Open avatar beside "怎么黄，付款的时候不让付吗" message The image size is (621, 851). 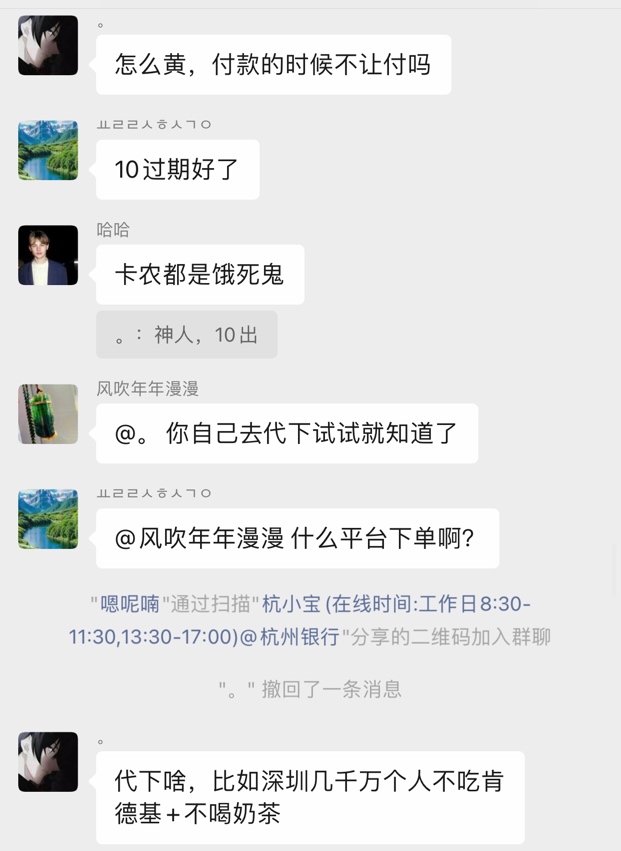pyautogui.click(x=48, y=45)
